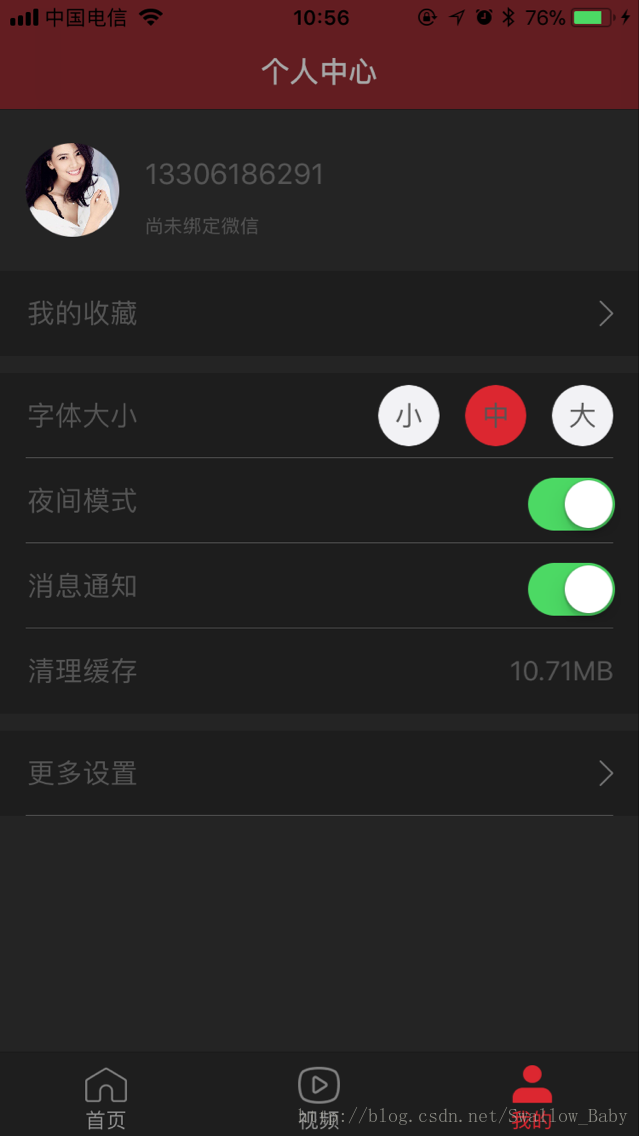Open 更多设置 more settings
Screen dimensions: 639x1136
[320, 773]
